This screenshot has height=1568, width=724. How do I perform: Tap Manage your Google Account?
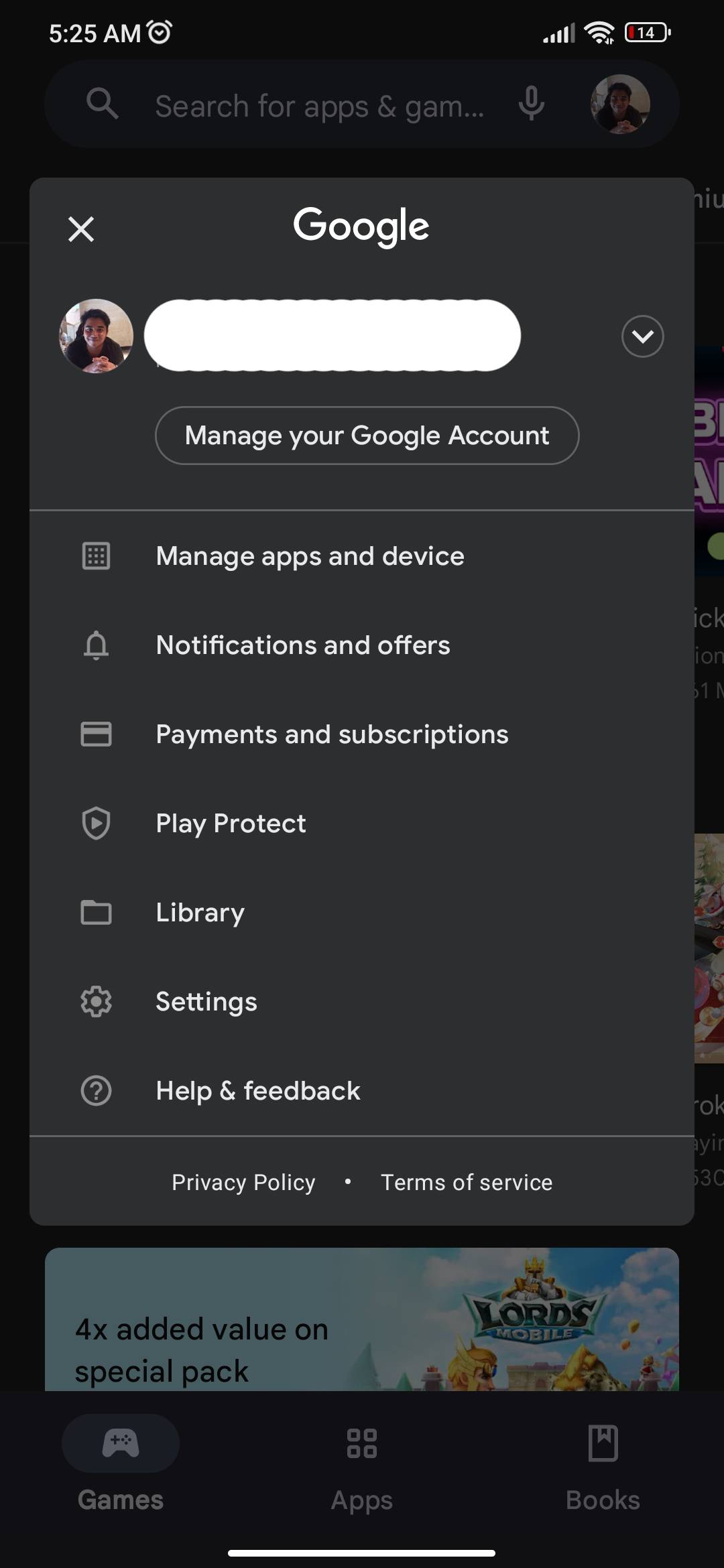point(367,436)
